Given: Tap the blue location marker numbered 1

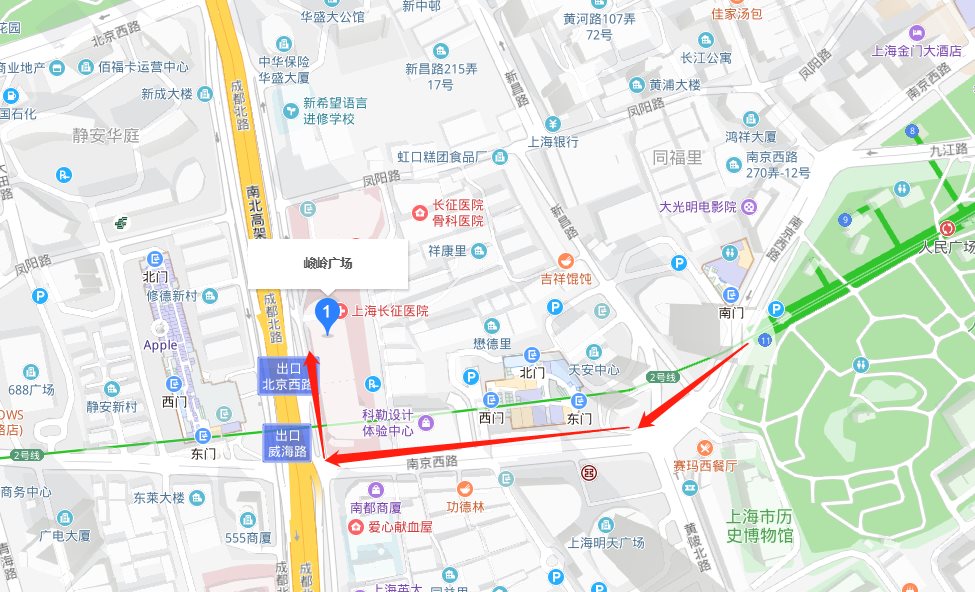Looking at the screenshot, I should pyautogui.click(x=325, y=314).
